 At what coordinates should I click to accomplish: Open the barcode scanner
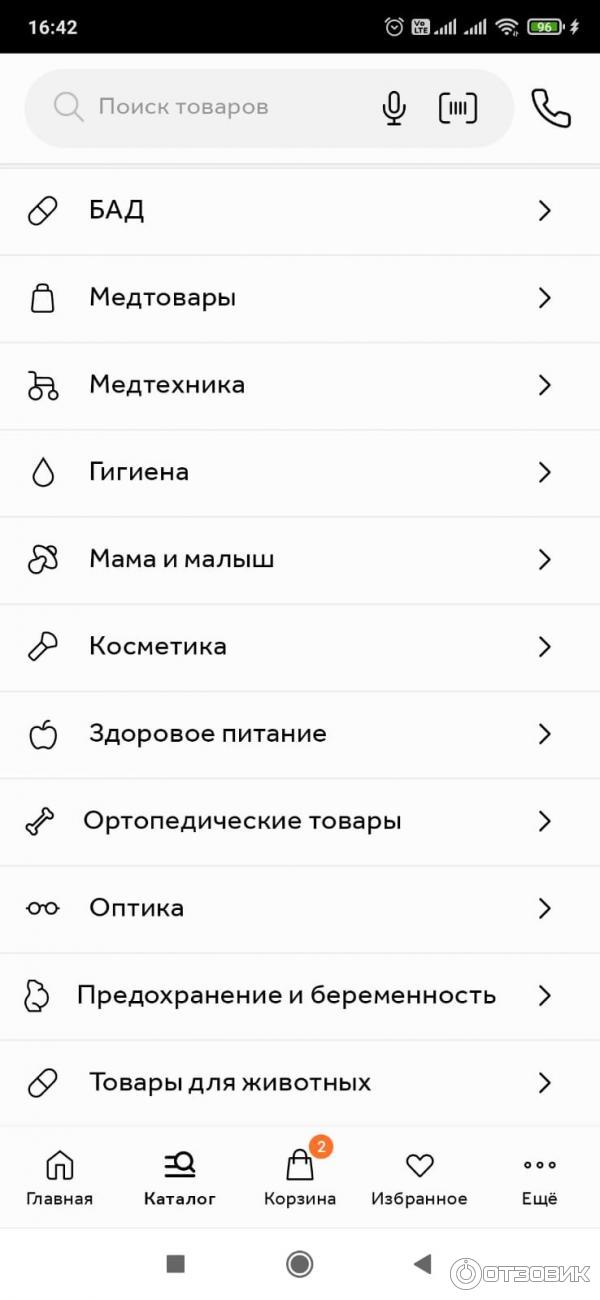coord(458,108)
